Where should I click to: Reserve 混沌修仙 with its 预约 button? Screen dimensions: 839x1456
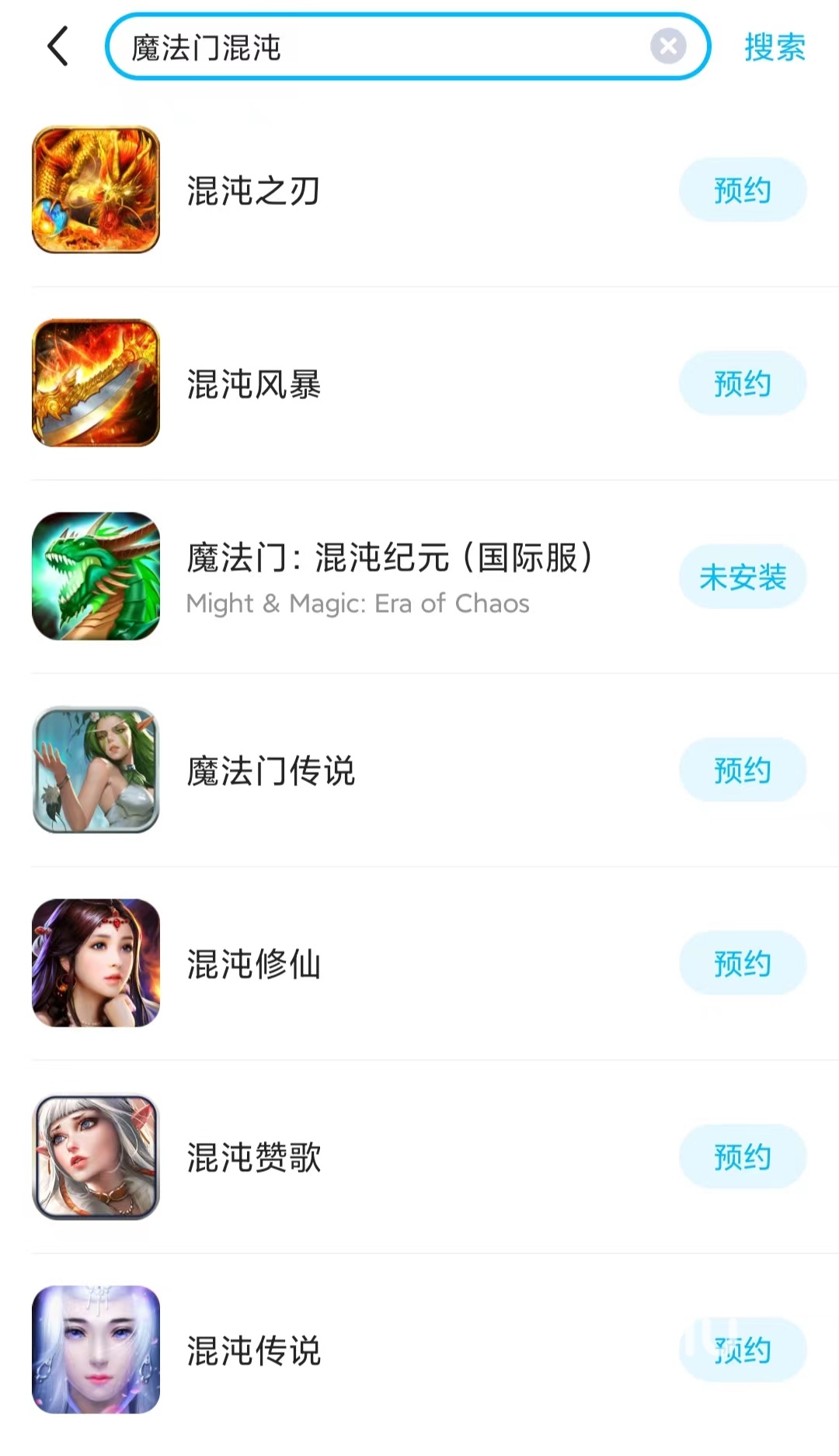point(743,964)
